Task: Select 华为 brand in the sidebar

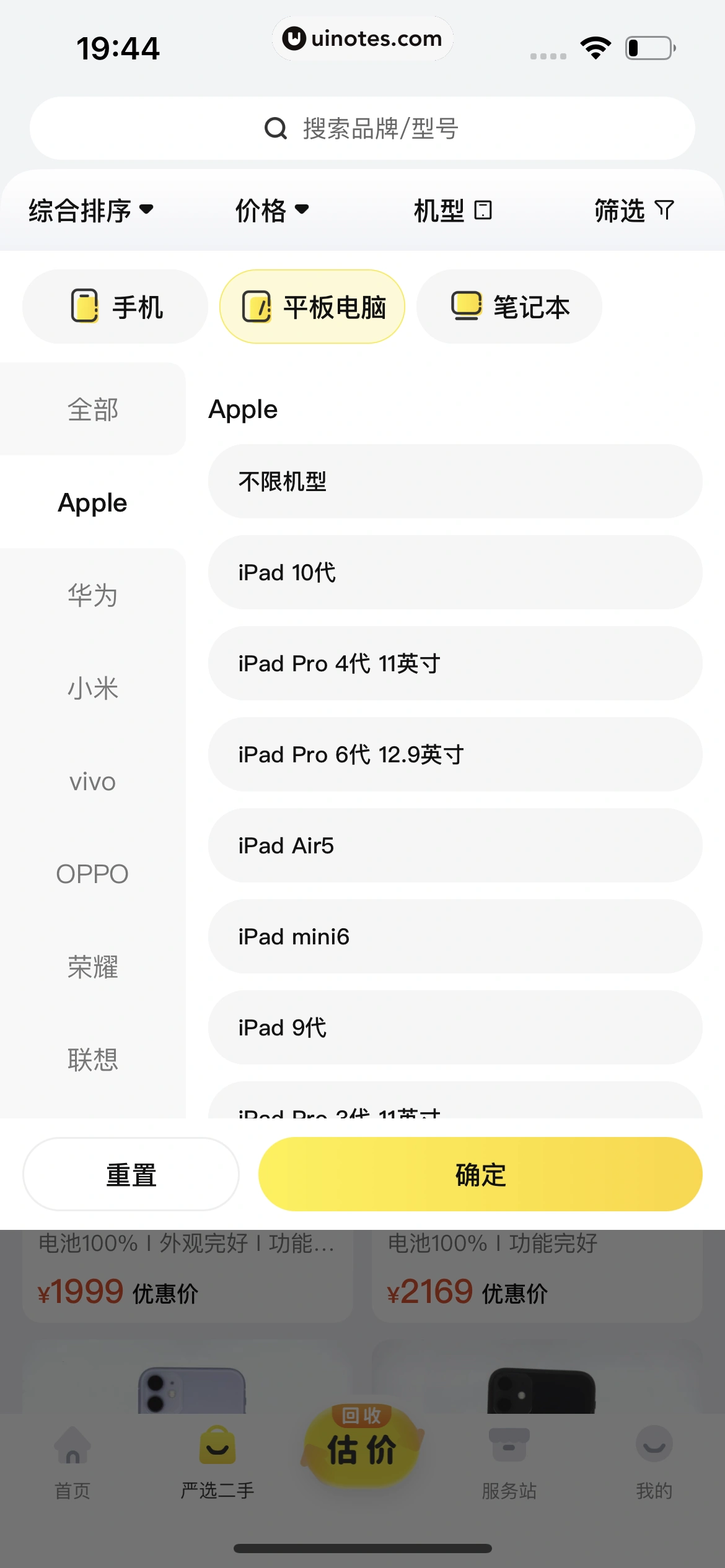Action: click(x=93, y=595)
